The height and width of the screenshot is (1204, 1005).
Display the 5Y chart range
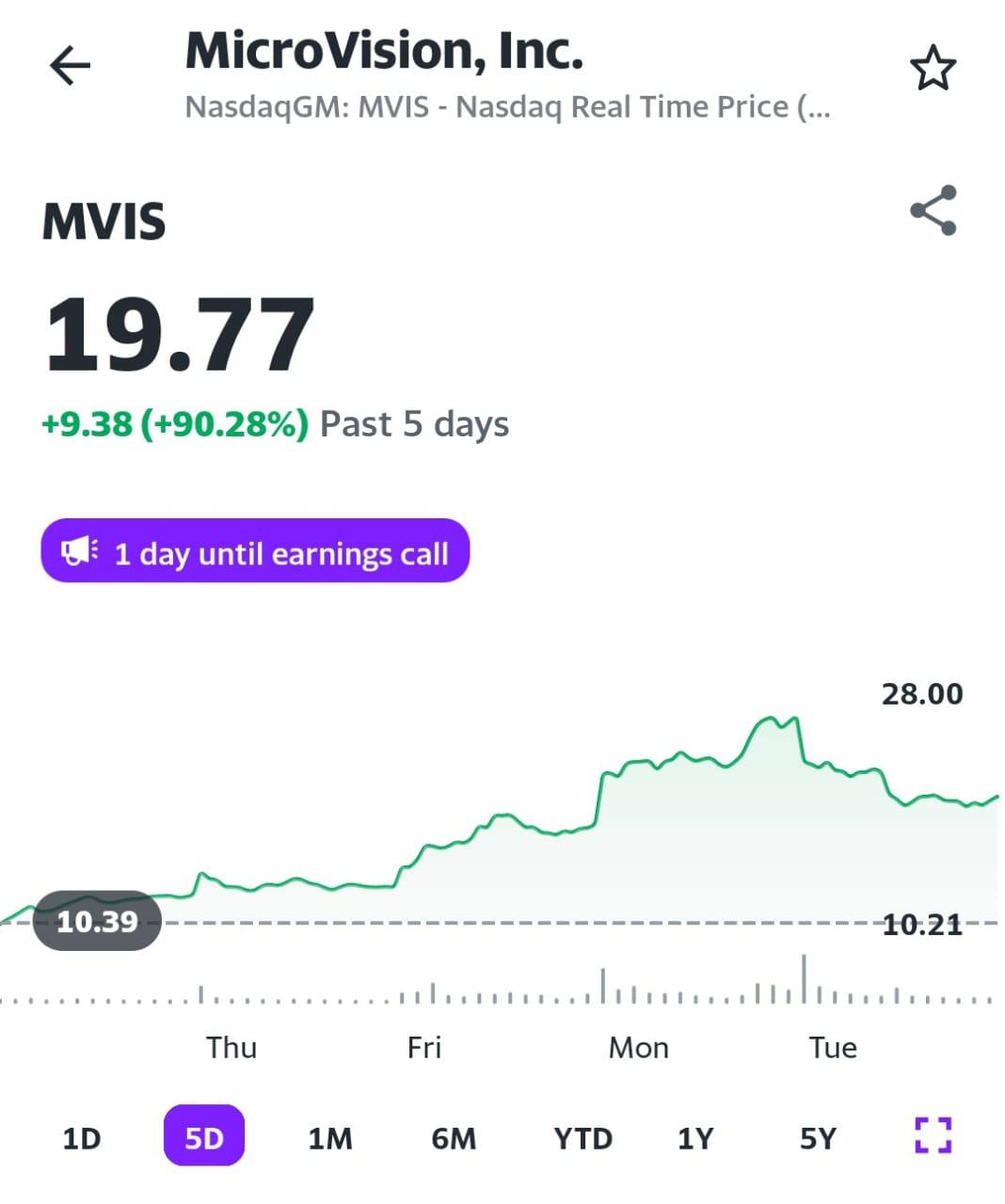click(818, 1138)
